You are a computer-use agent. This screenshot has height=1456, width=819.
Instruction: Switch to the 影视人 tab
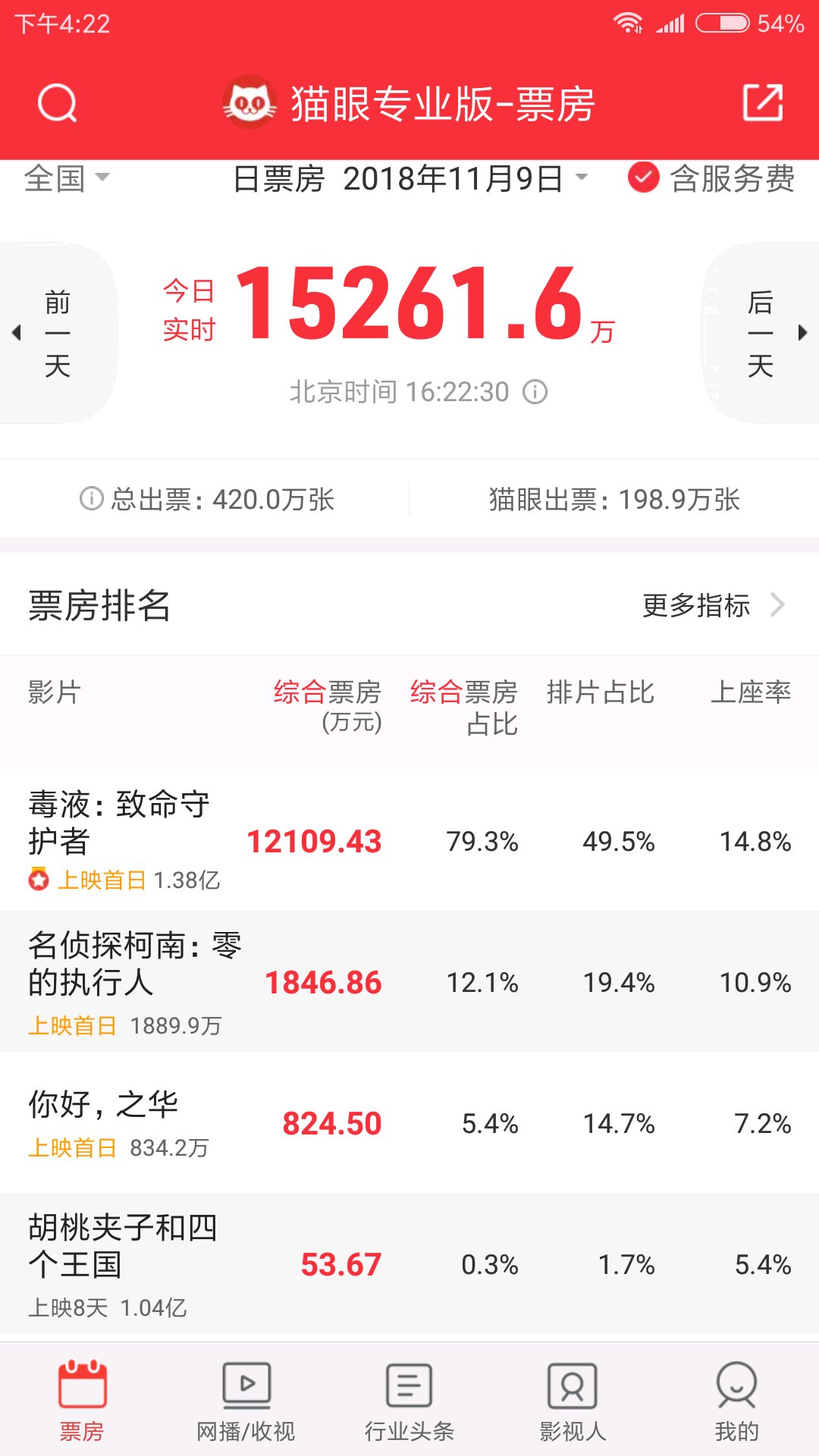click(573, 1400)
